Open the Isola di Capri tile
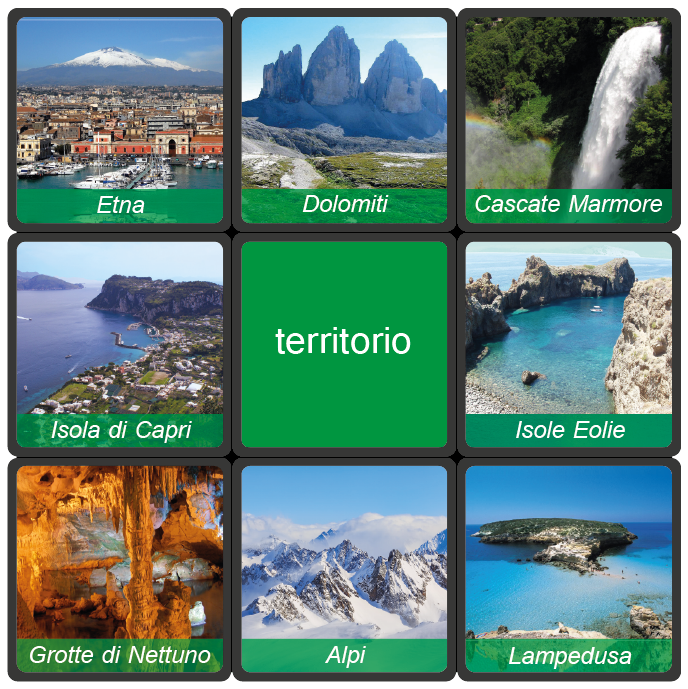The width and height of the screenshot is (688, 689). click(x=120, y=344)
